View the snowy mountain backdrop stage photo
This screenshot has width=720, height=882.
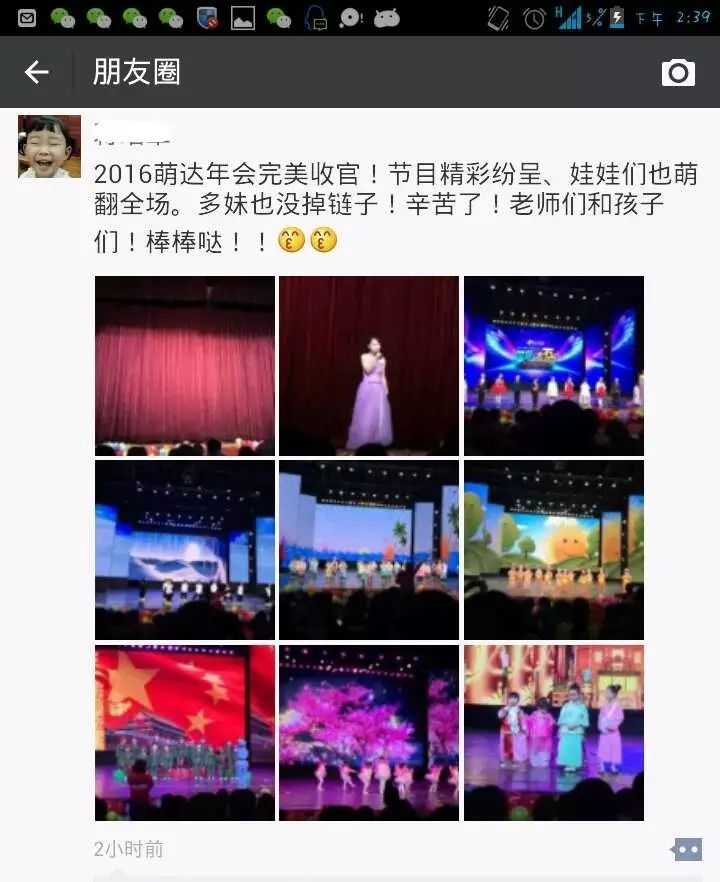pos(185,550)
